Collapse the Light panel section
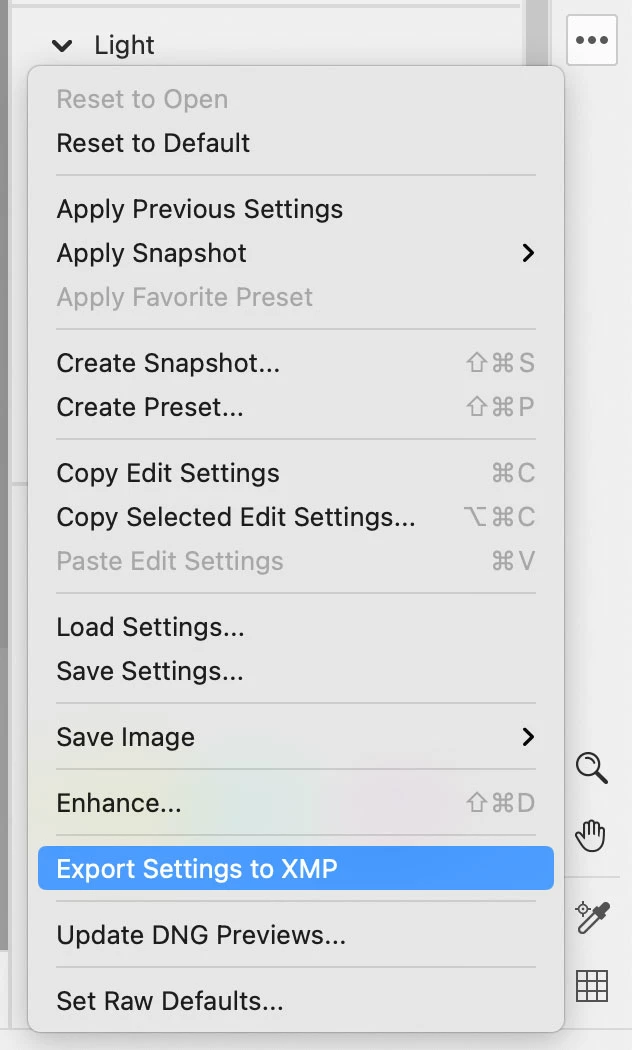Viewport: 632px width, 1050px height. [x=62, y=45]
